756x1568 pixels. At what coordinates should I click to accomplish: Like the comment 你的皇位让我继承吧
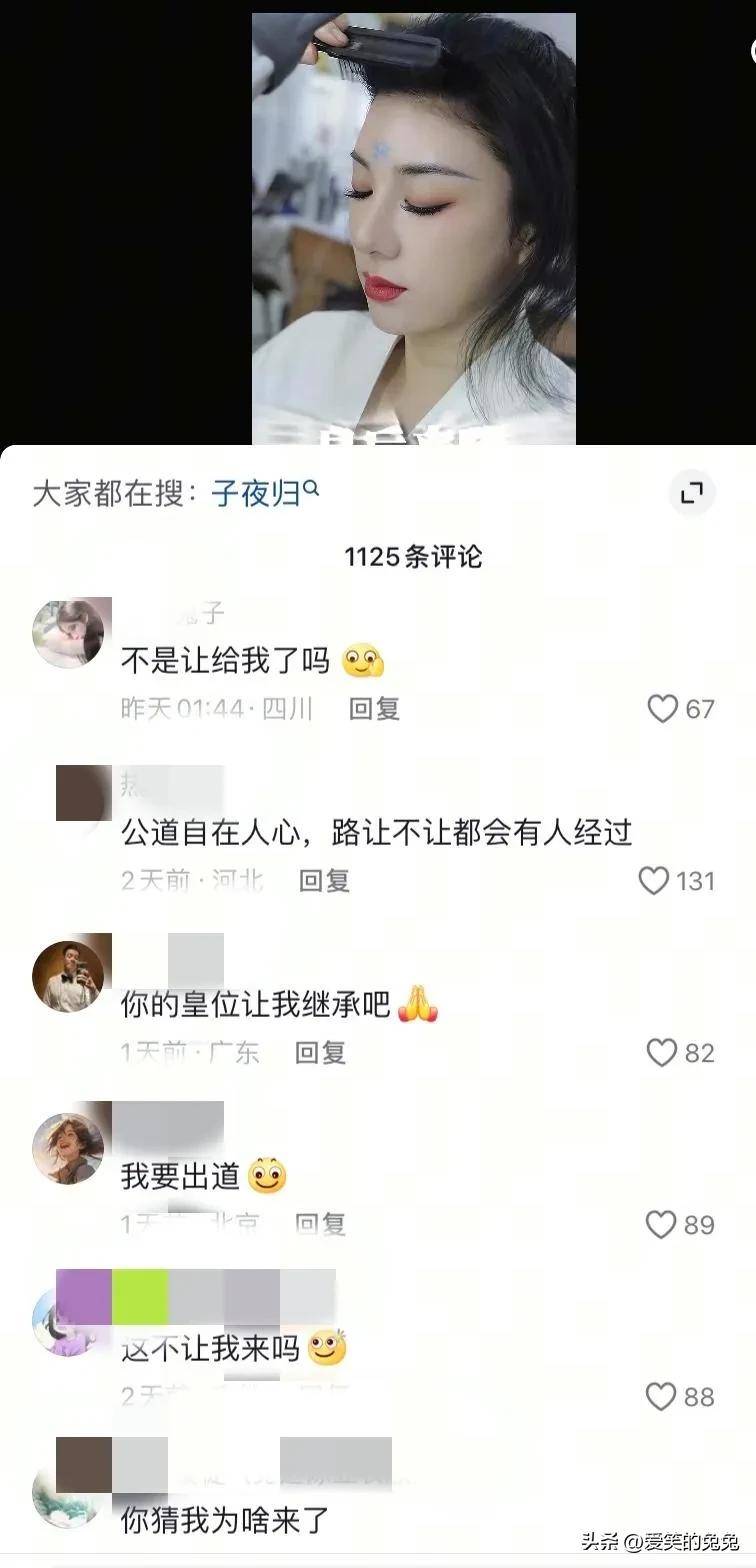pyautogui.click(x=662, y=1053)
